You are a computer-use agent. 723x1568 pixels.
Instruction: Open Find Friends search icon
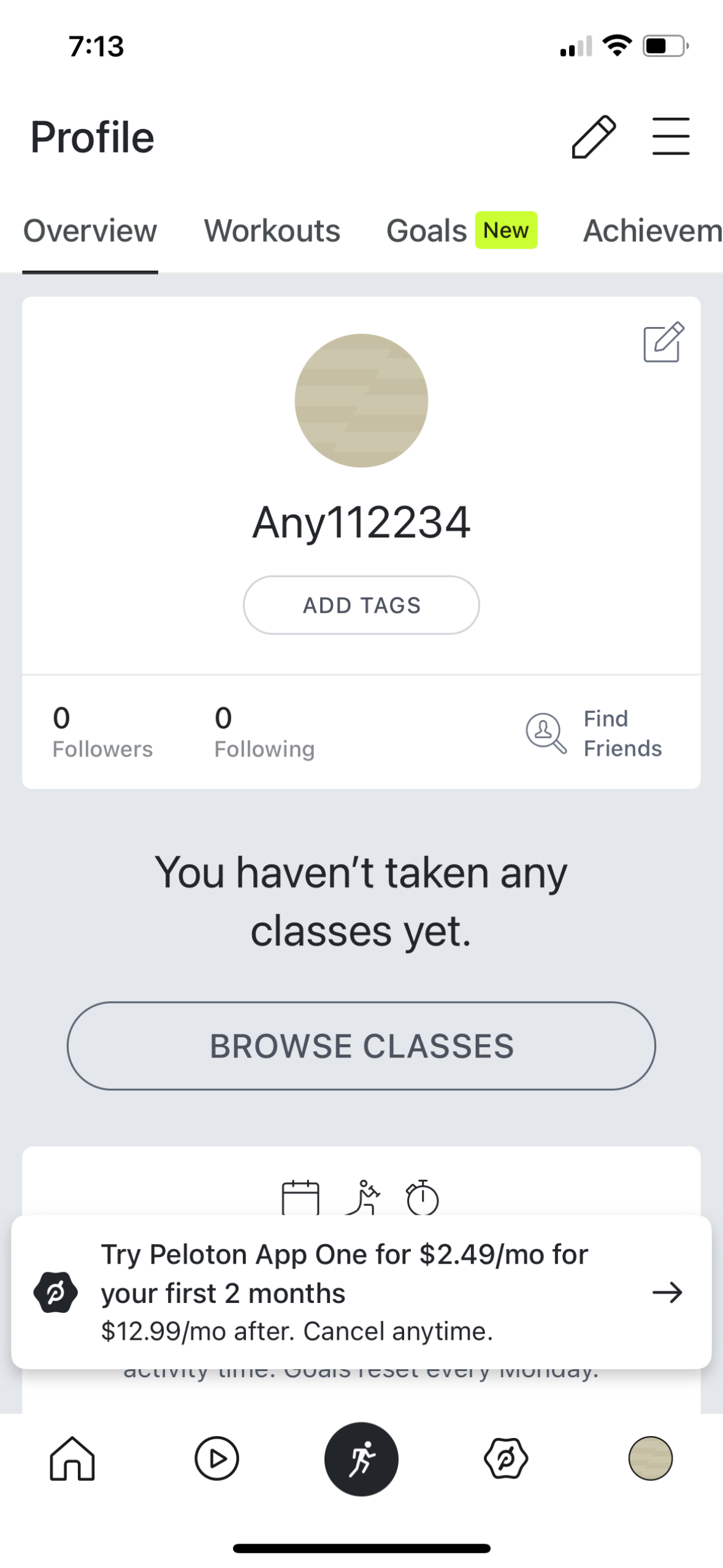tap(545, 732)
